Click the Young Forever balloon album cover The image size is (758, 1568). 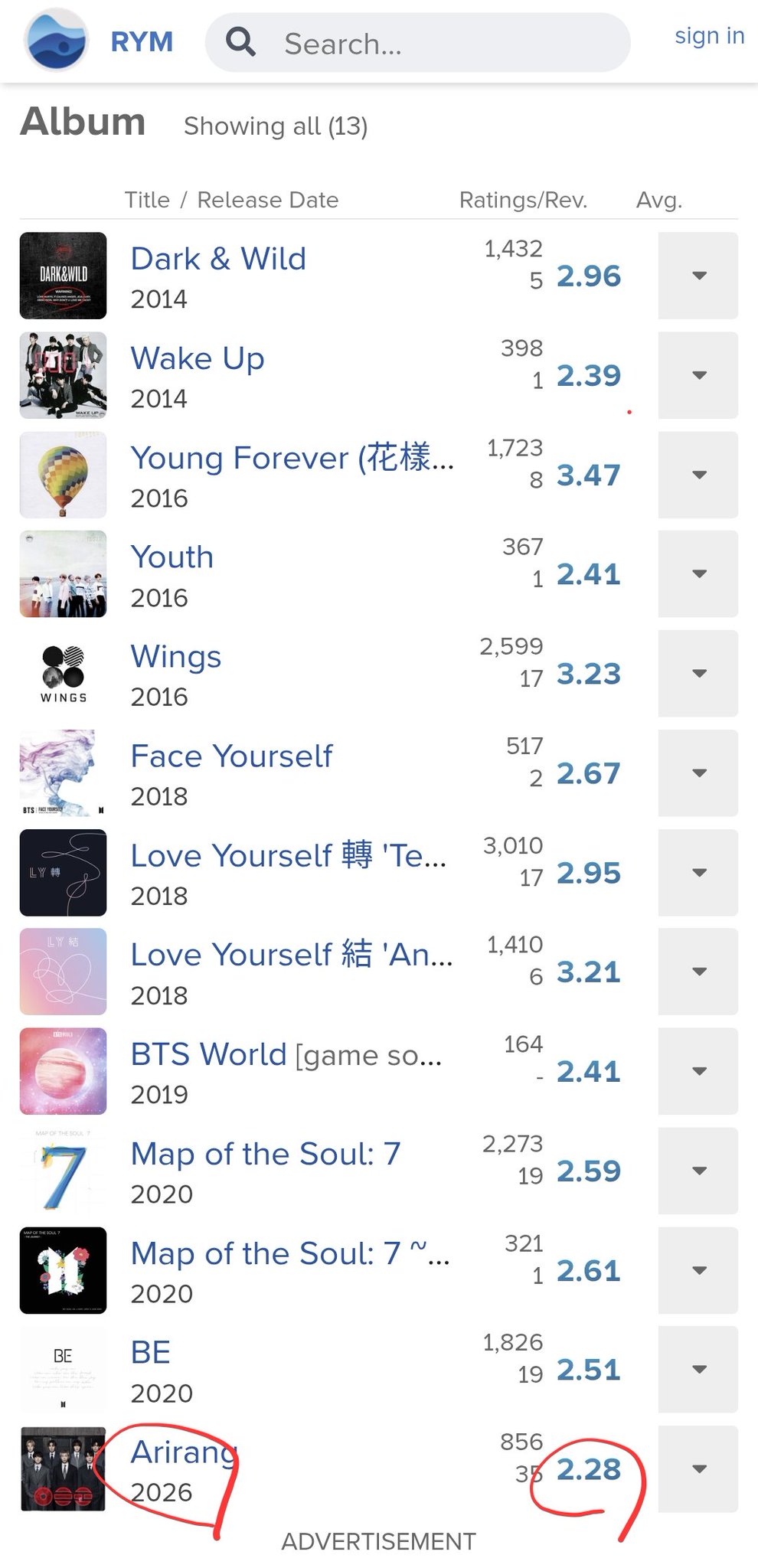coord(63,475)
